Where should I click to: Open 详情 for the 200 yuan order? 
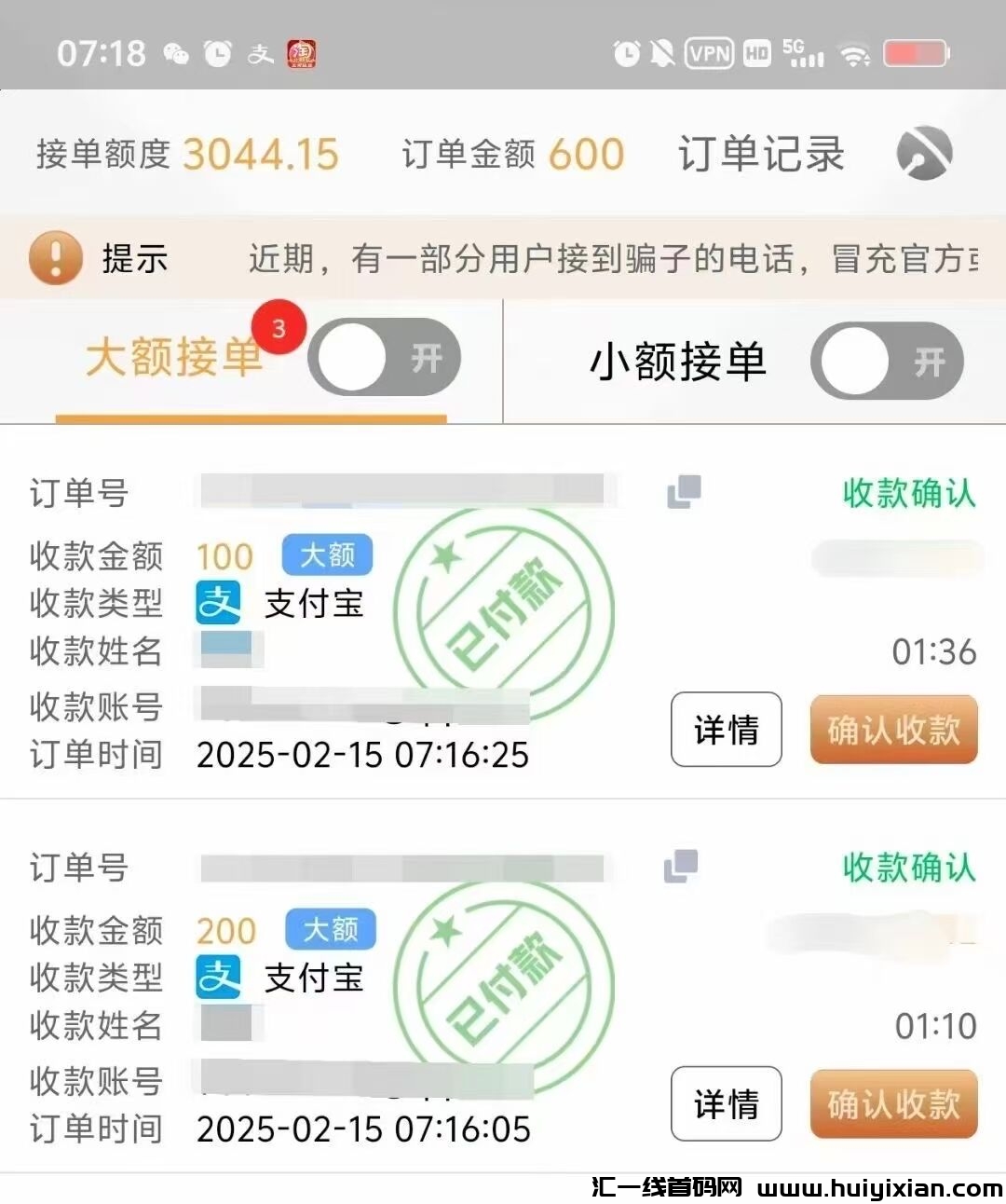click(727, 1105)
